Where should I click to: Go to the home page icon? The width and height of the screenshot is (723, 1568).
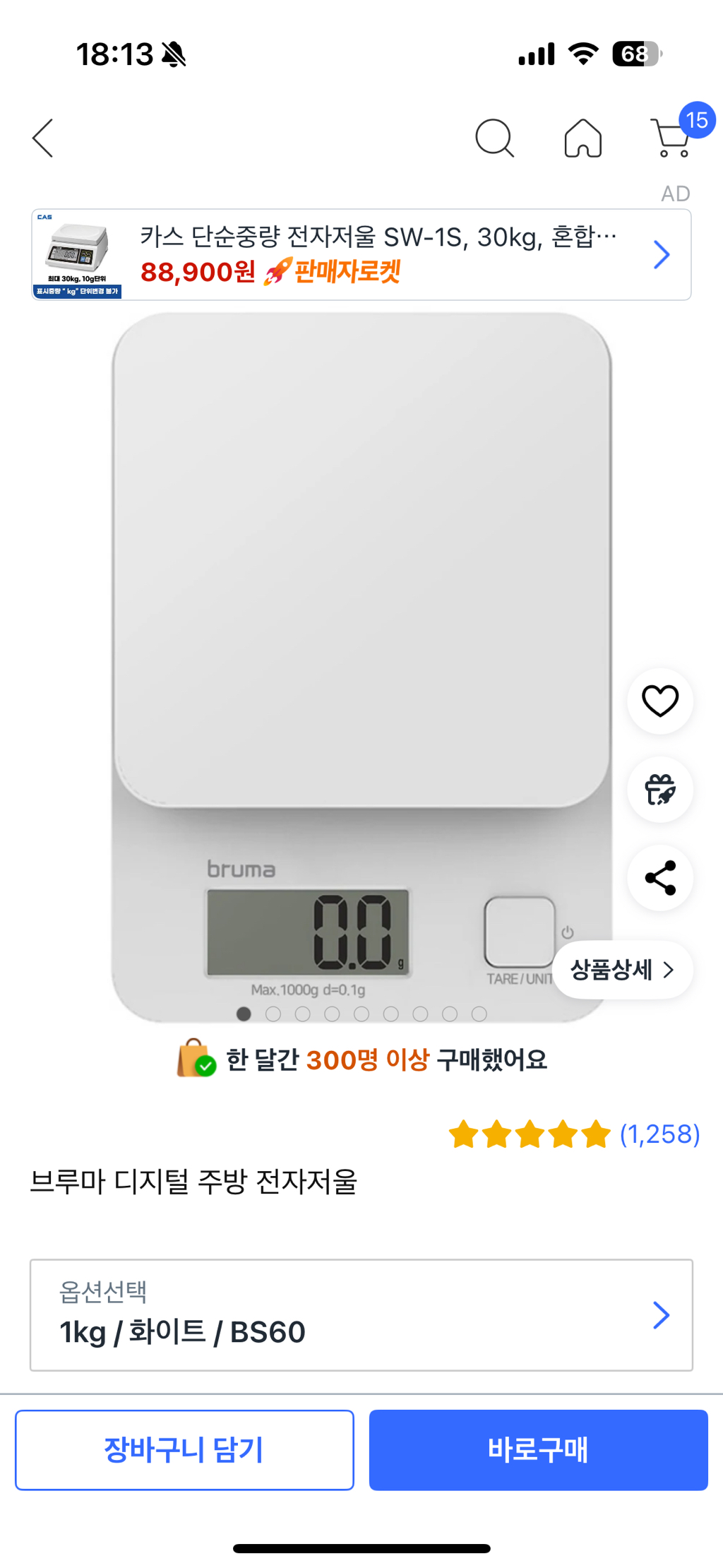pos(582,138)
